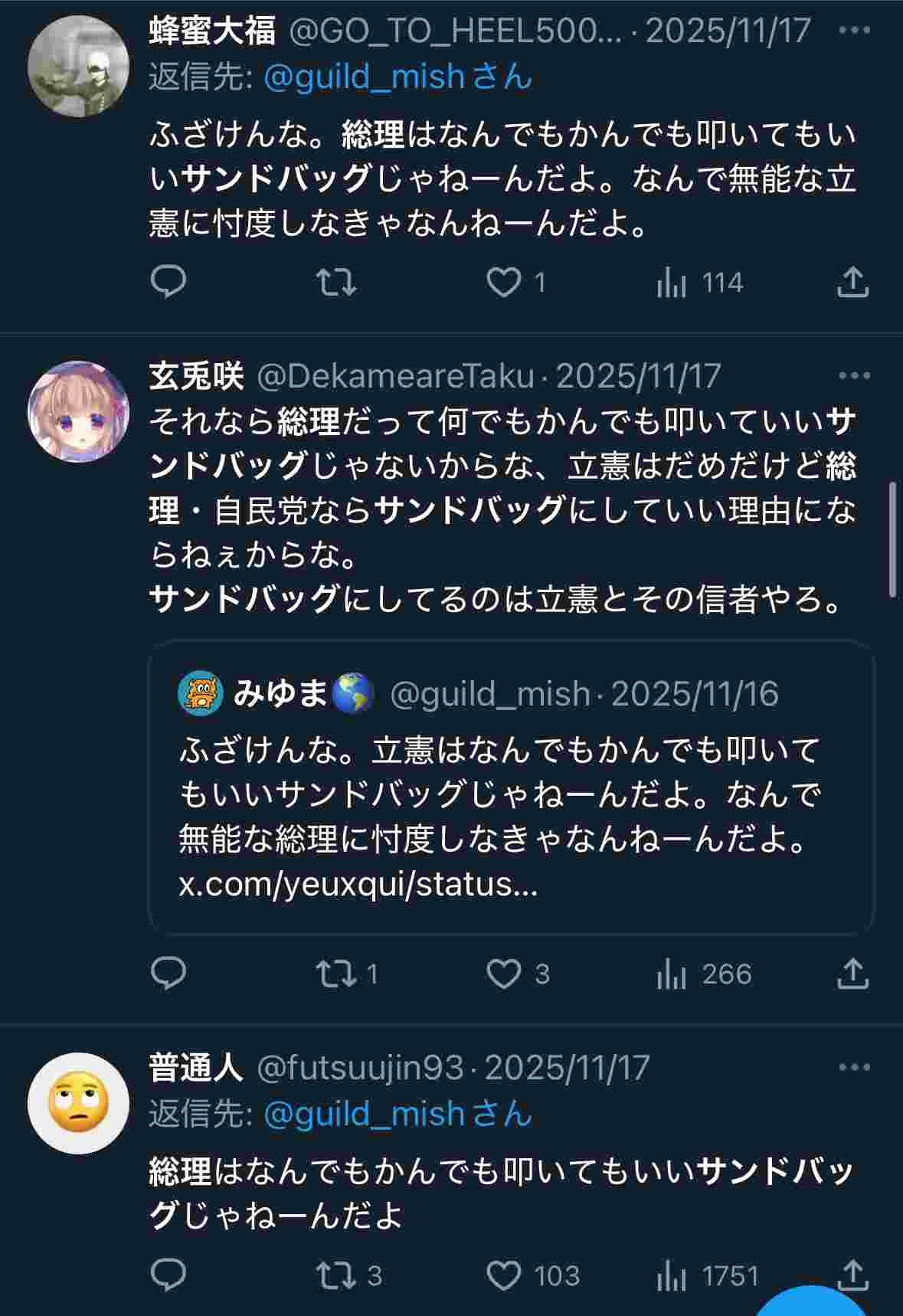Open 普通人's profile avatar
This screenshot has height=1316, width=903.
pos(78,1103)
